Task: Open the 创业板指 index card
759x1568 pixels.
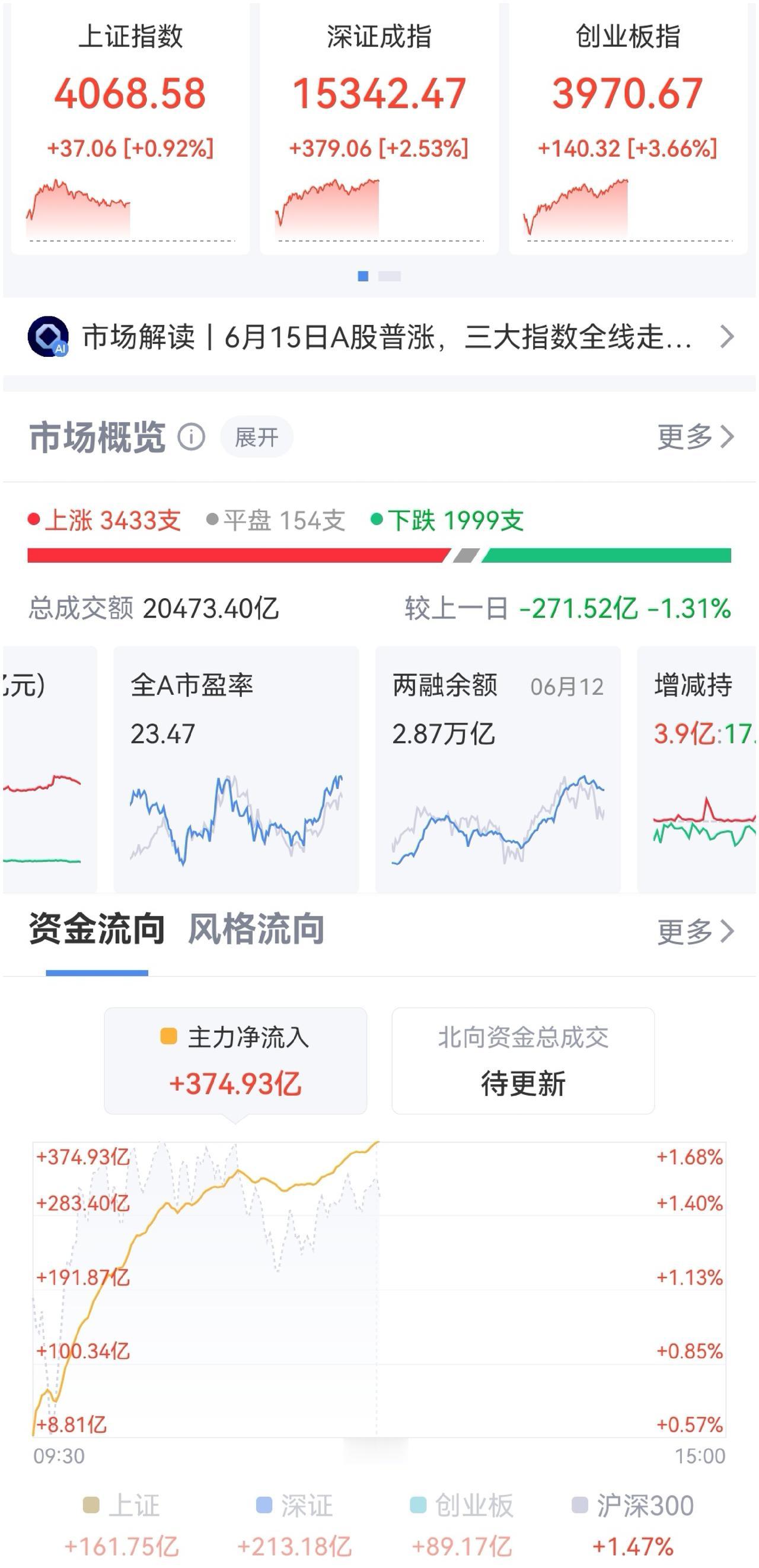Action: pos(628,128)
